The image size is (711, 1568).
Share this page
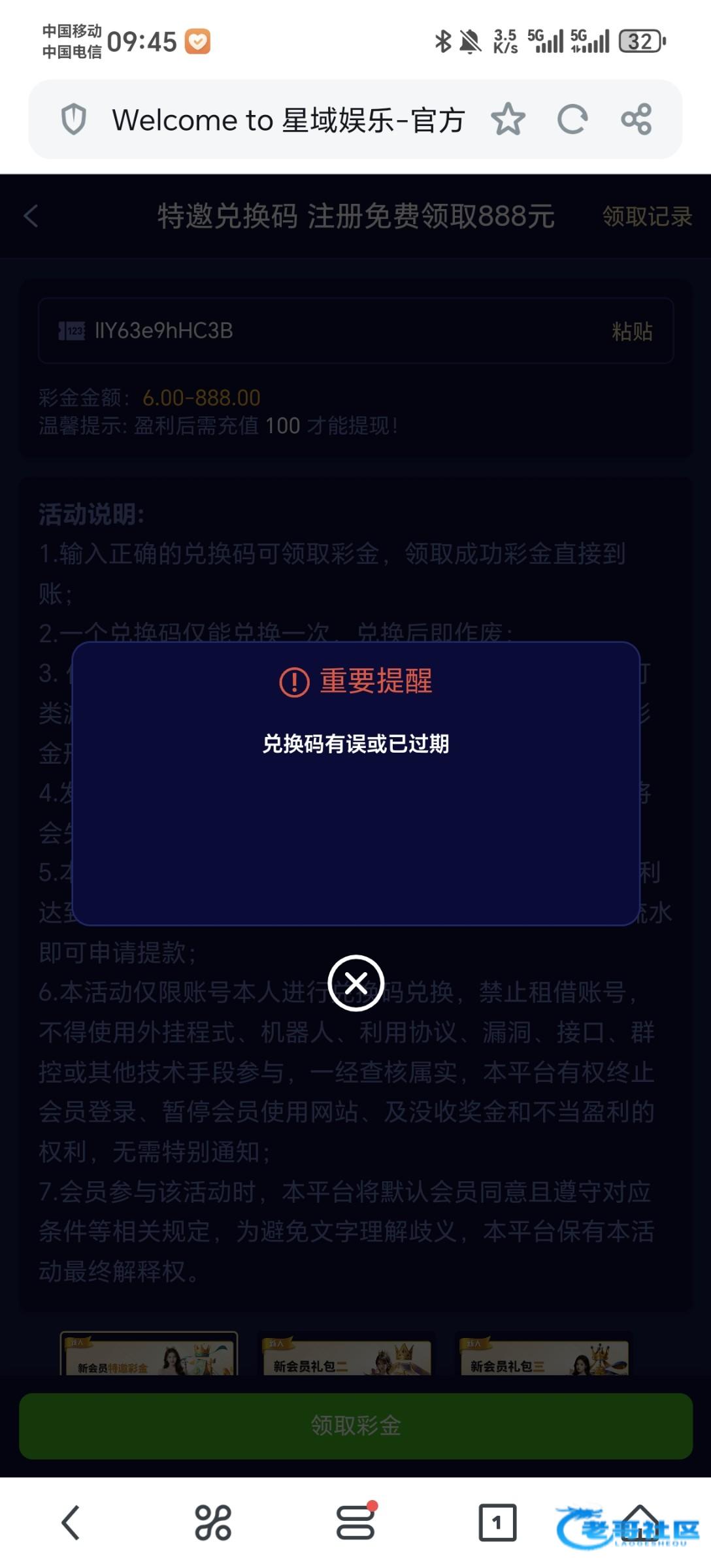click(x=636, y=120)
